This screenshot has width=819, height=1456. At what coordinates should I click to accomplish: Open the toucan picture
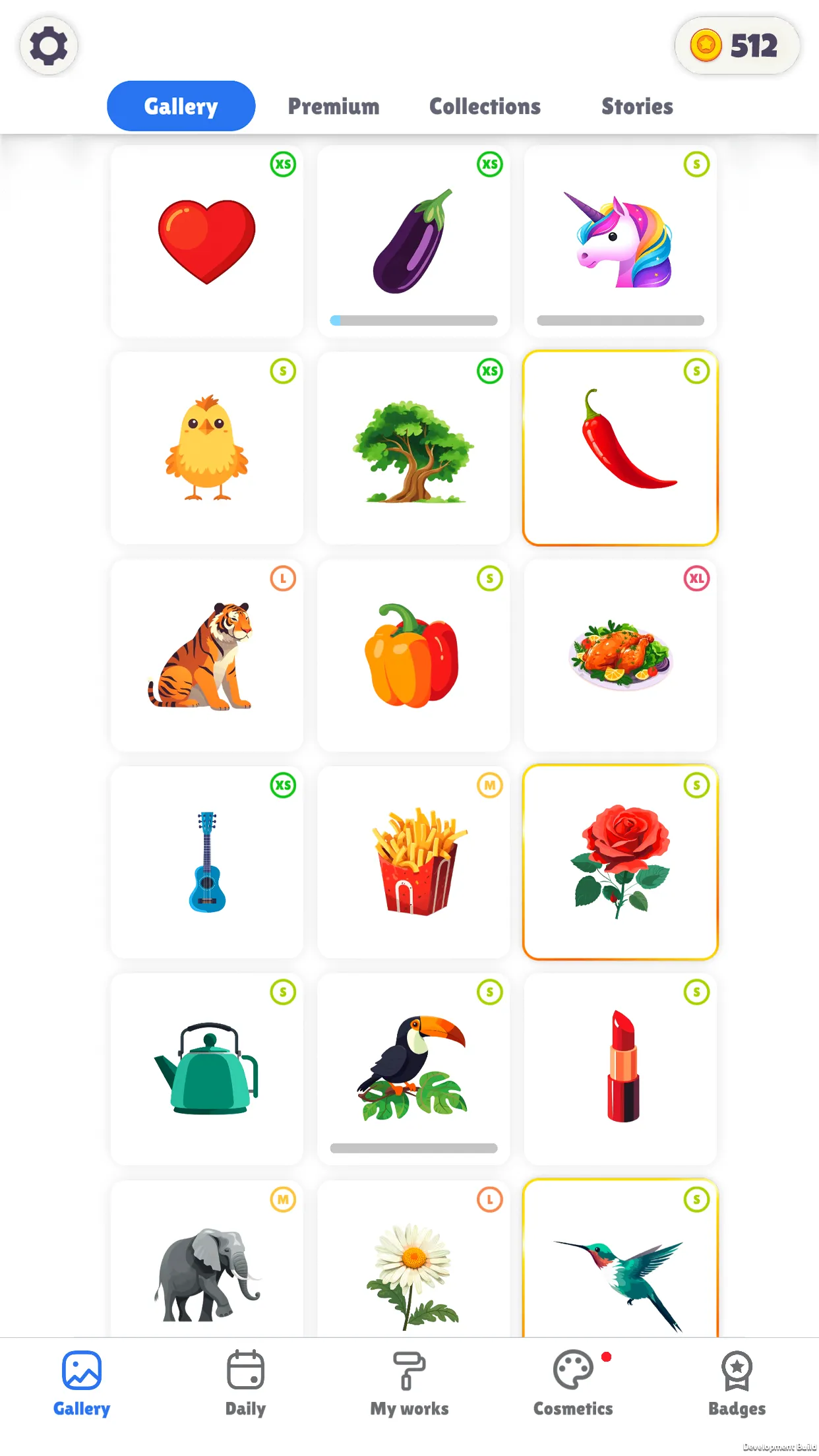413,1070
